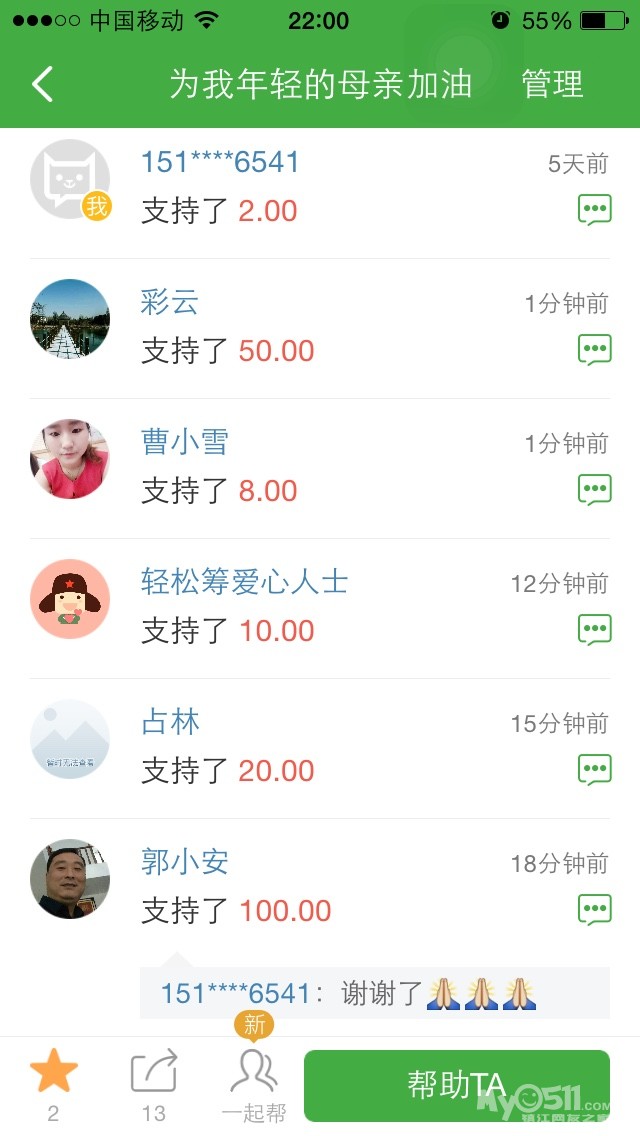
Task: Share this fundraising project
Action: (x=154, y=1073)
